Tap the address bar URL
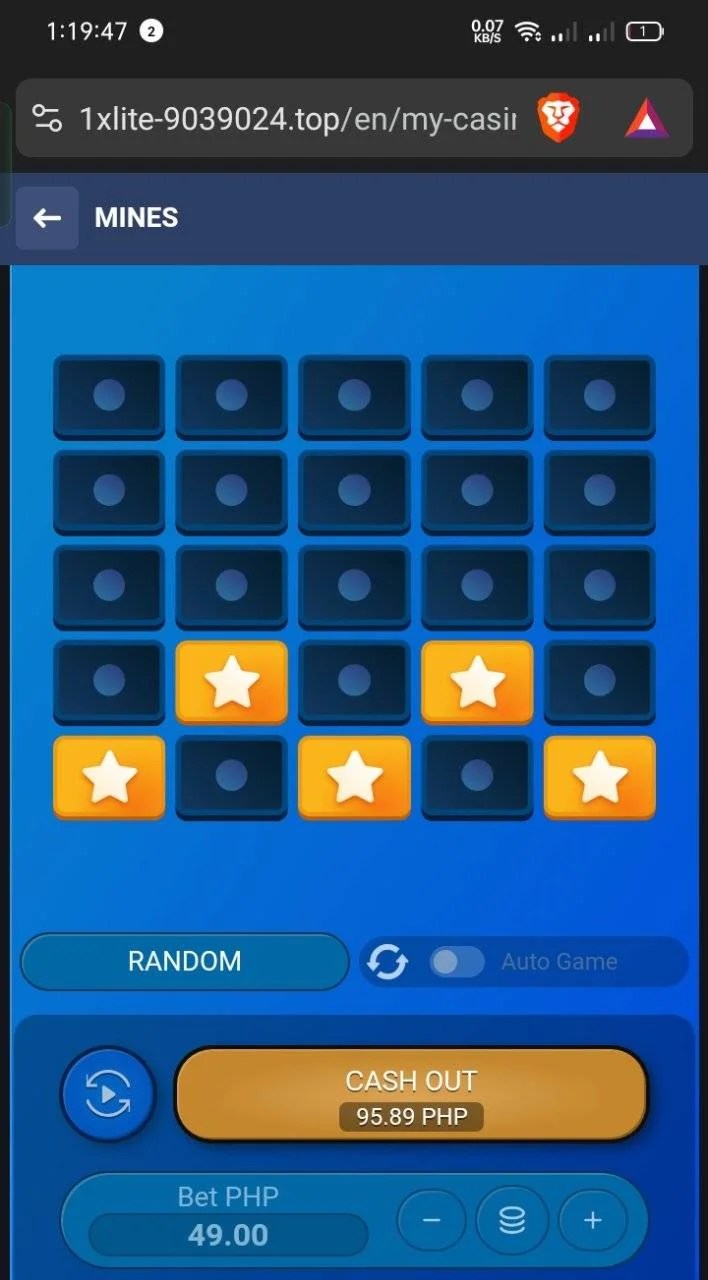 (x=298, y=120)
